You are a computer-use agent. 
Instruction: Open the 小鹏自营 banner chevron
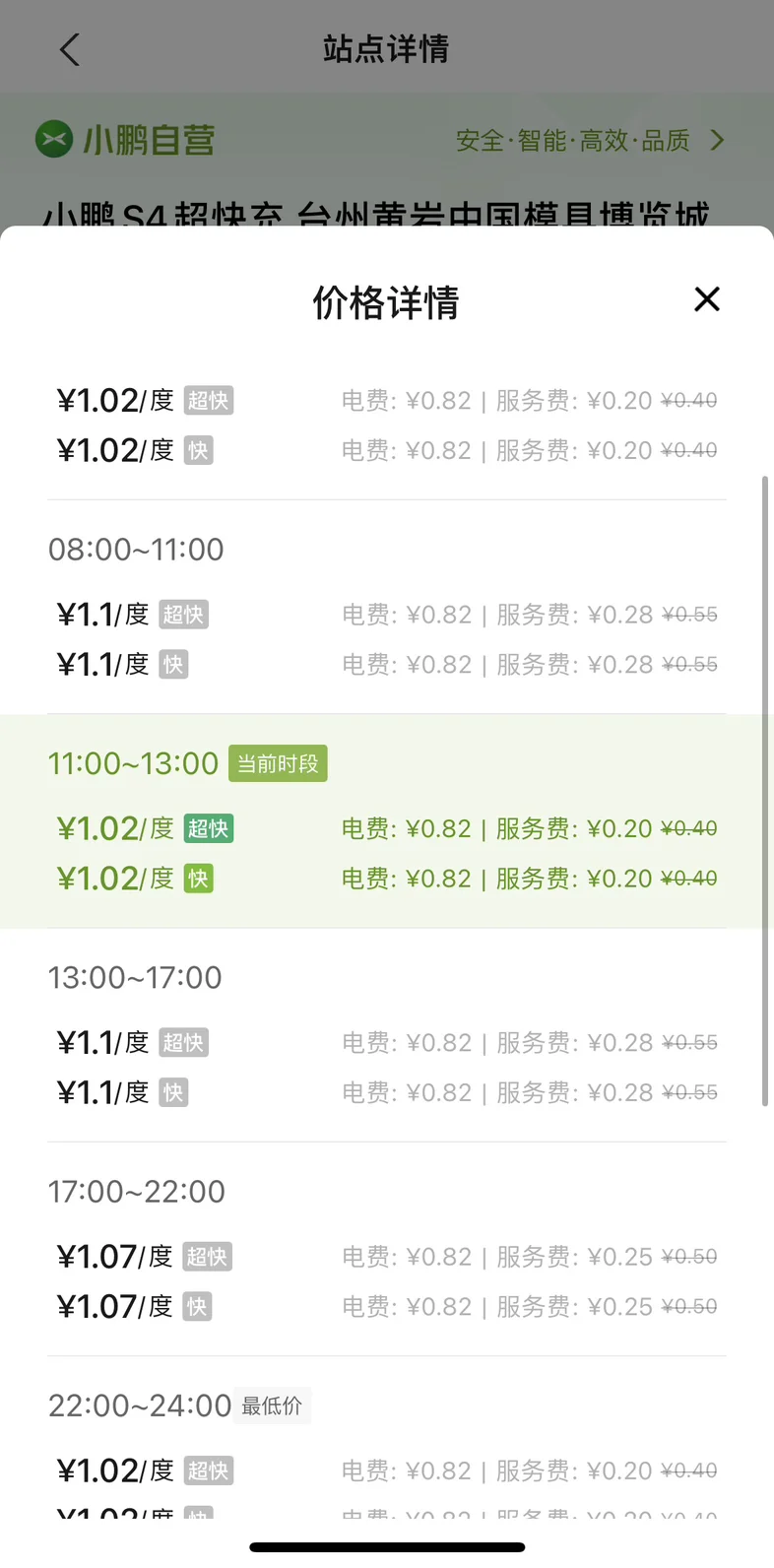717,141
